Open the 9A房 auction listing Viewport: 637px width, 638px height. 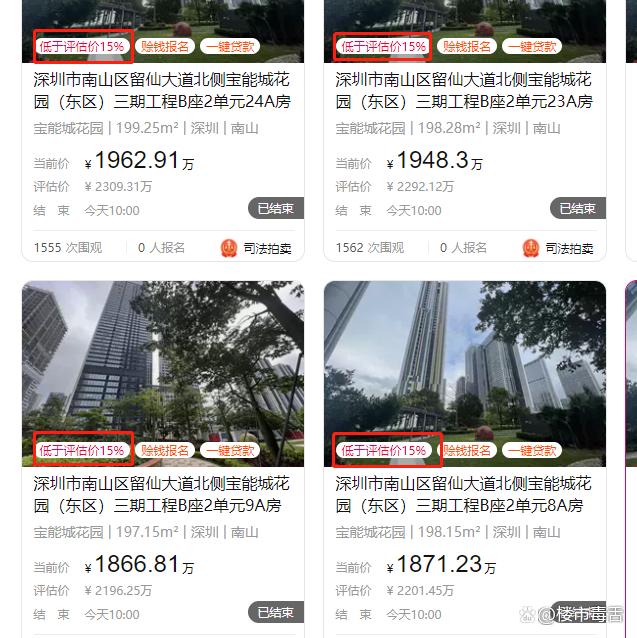click(162, 494)
